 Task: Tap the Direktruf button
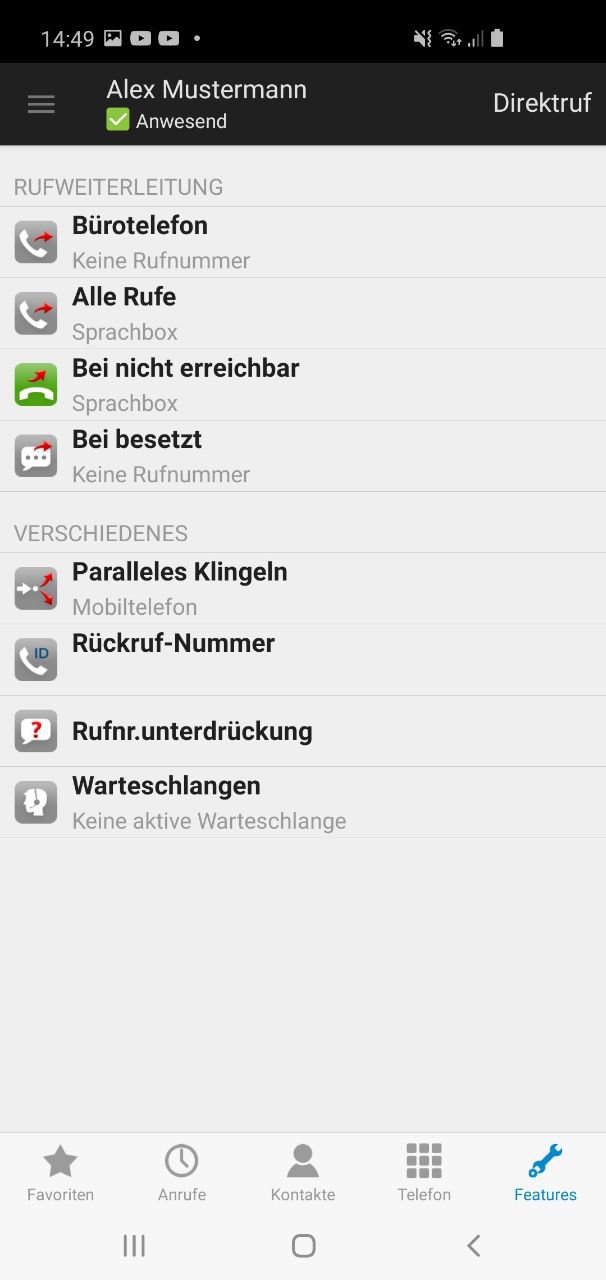542,103
